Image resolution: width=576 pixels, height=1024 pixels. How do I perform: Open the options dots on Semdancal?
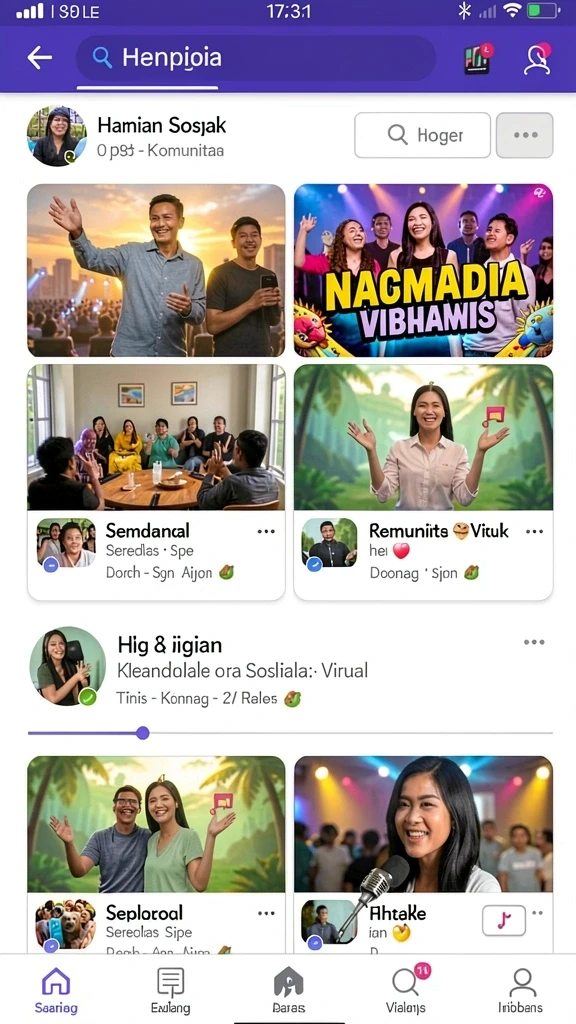tap(266, 532)
